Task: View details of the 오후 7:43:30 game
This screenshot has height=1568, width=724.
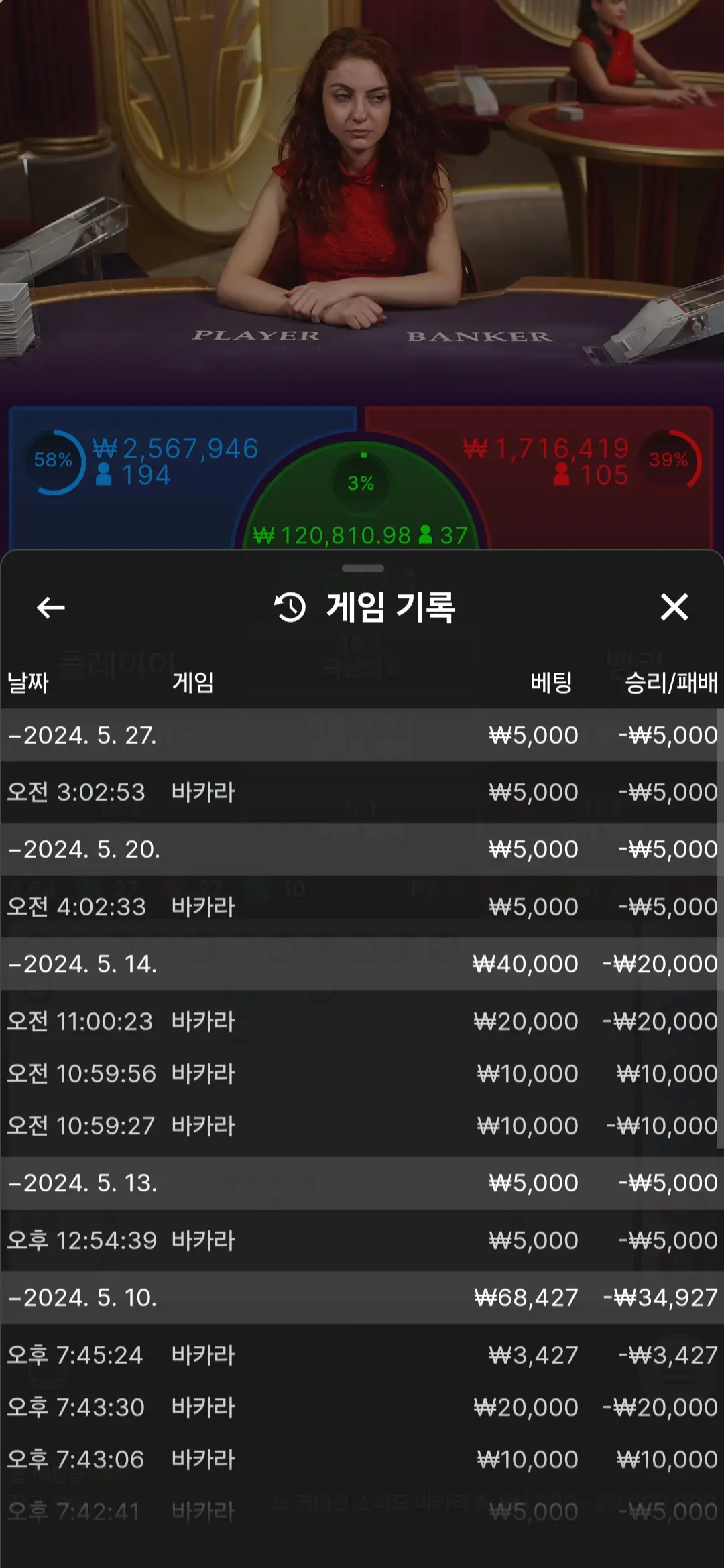Action: pos(361,1407)
